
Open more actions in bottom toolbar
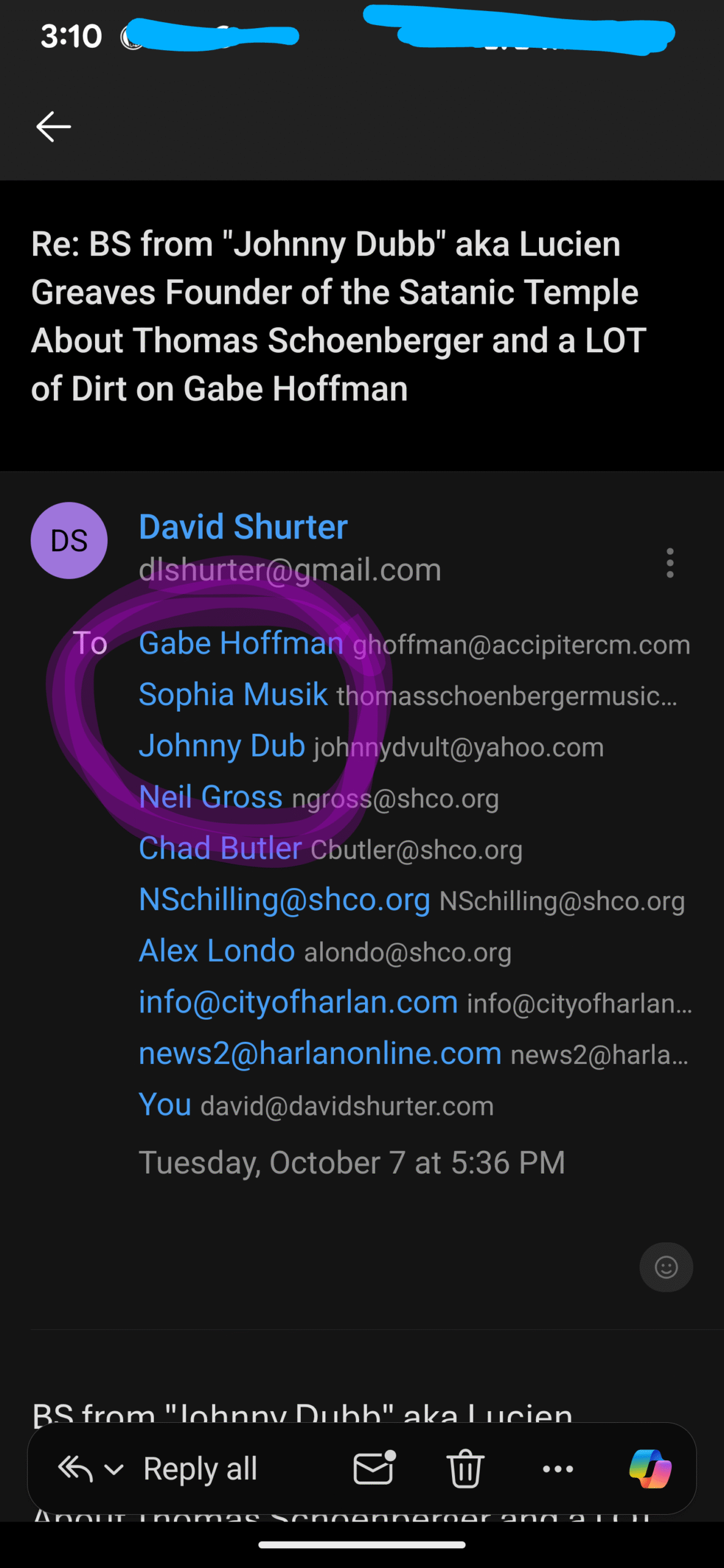(x=558, y=1469)
